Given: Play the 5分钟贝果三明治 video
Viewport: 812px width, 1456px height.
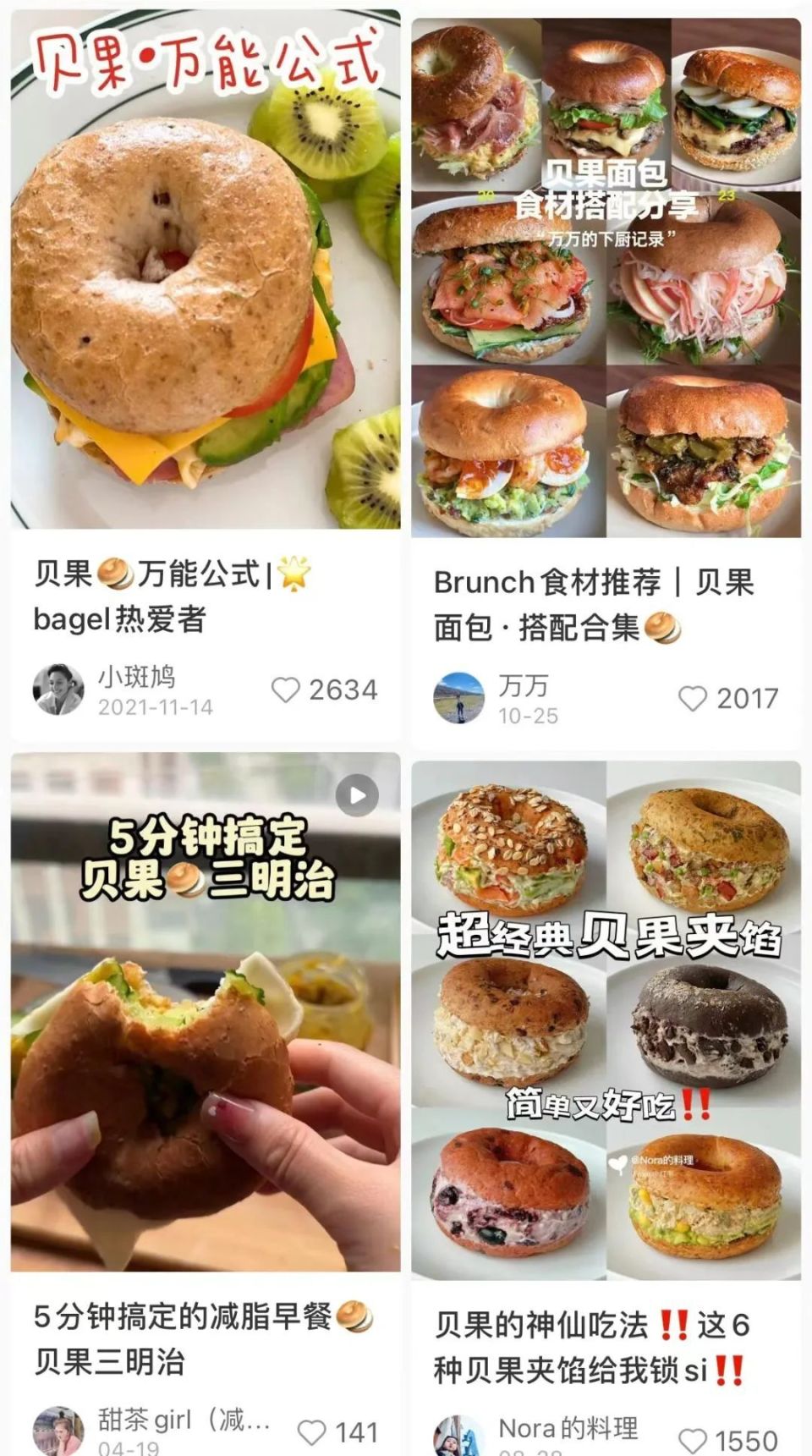Looking at the screenshot, I should click(358, 793).
